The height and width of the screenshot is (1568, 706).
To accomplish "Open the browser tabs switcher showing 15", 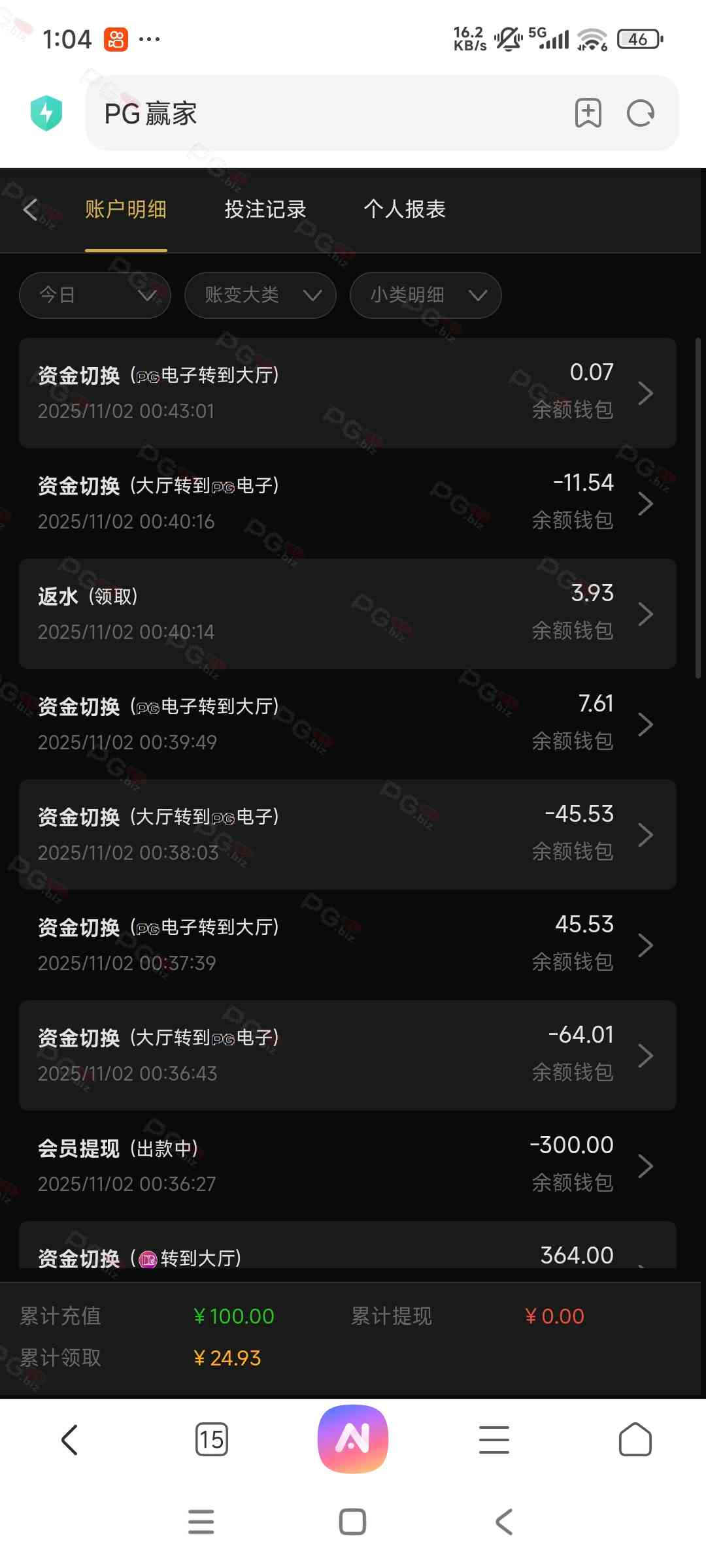I will [x=211, y=1439].
